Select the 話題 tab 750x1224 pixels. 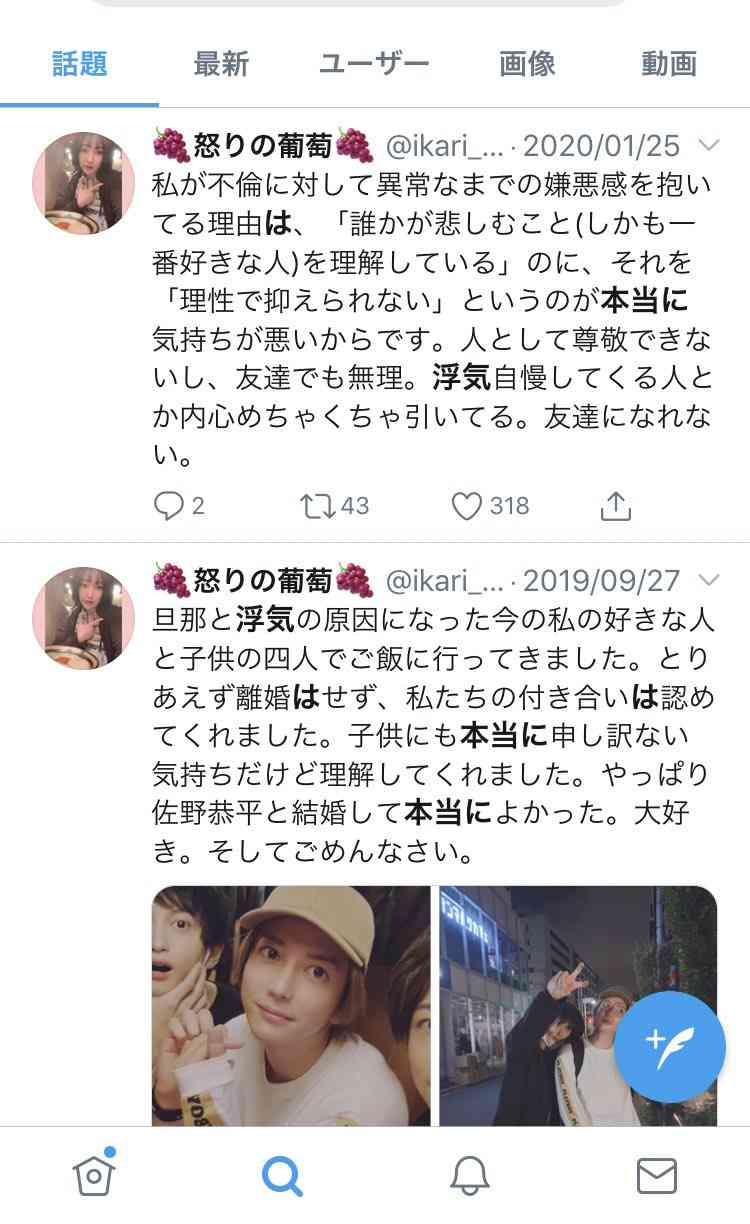pos(80,64)
